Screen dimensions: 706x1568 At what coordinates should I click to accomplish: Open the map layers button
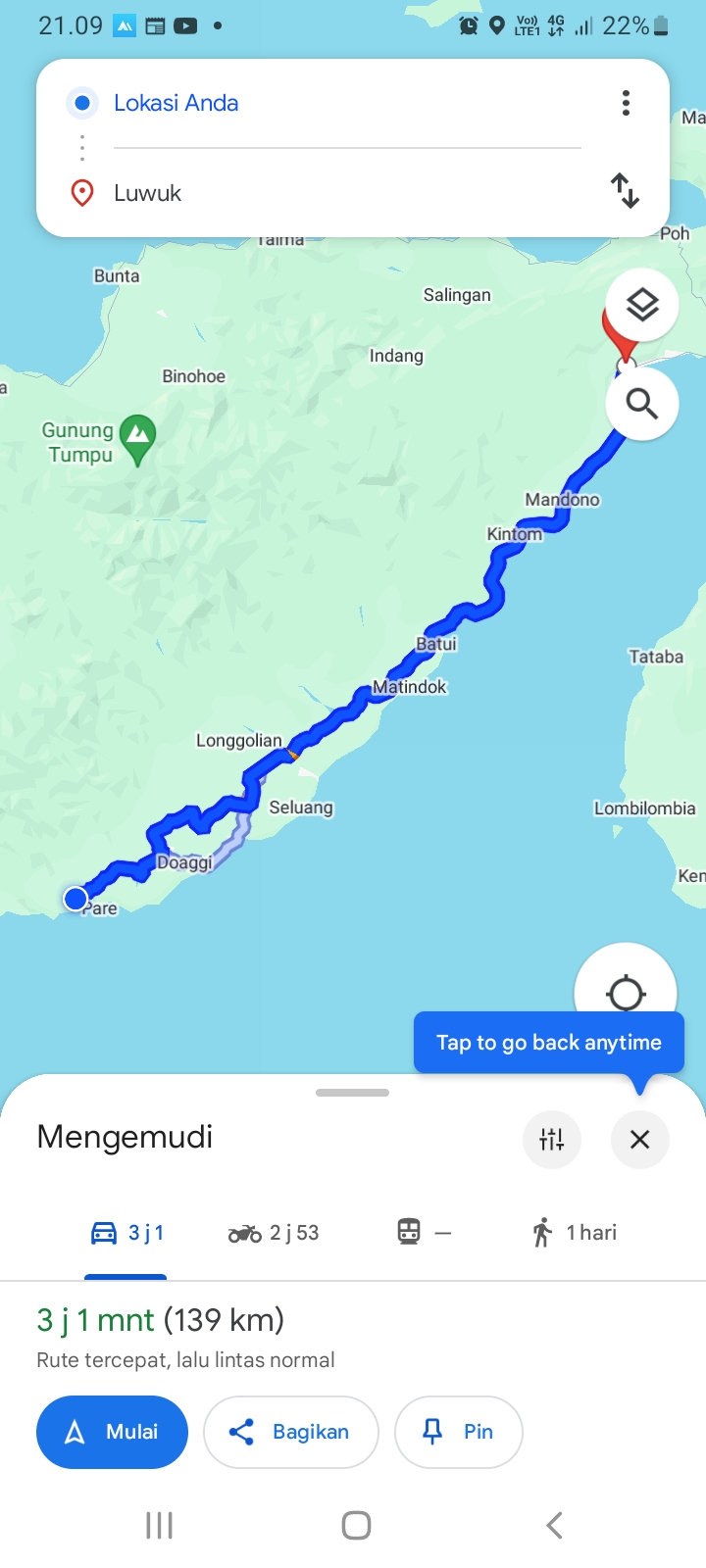point(642,305)
